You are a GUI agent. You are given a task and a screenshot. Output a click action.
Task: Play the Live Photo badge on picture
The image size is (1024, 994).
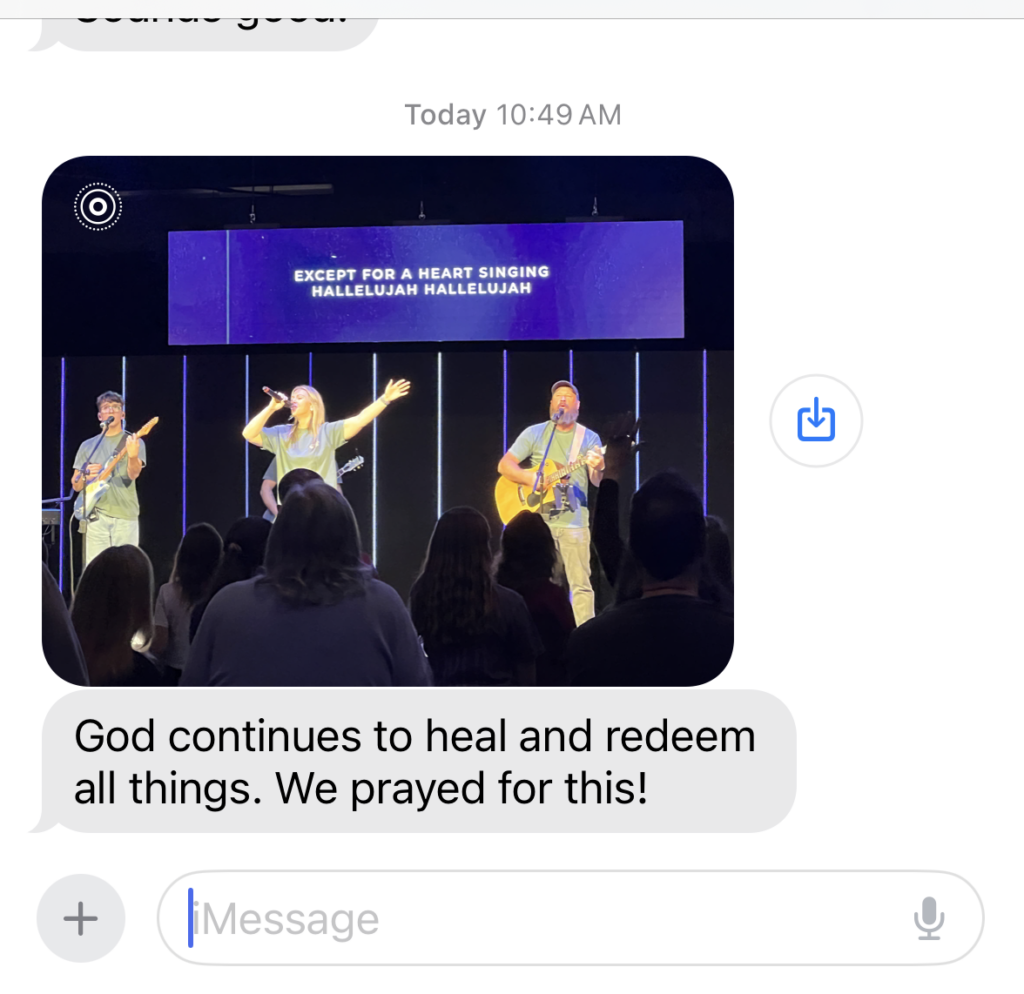coord(98,207)
